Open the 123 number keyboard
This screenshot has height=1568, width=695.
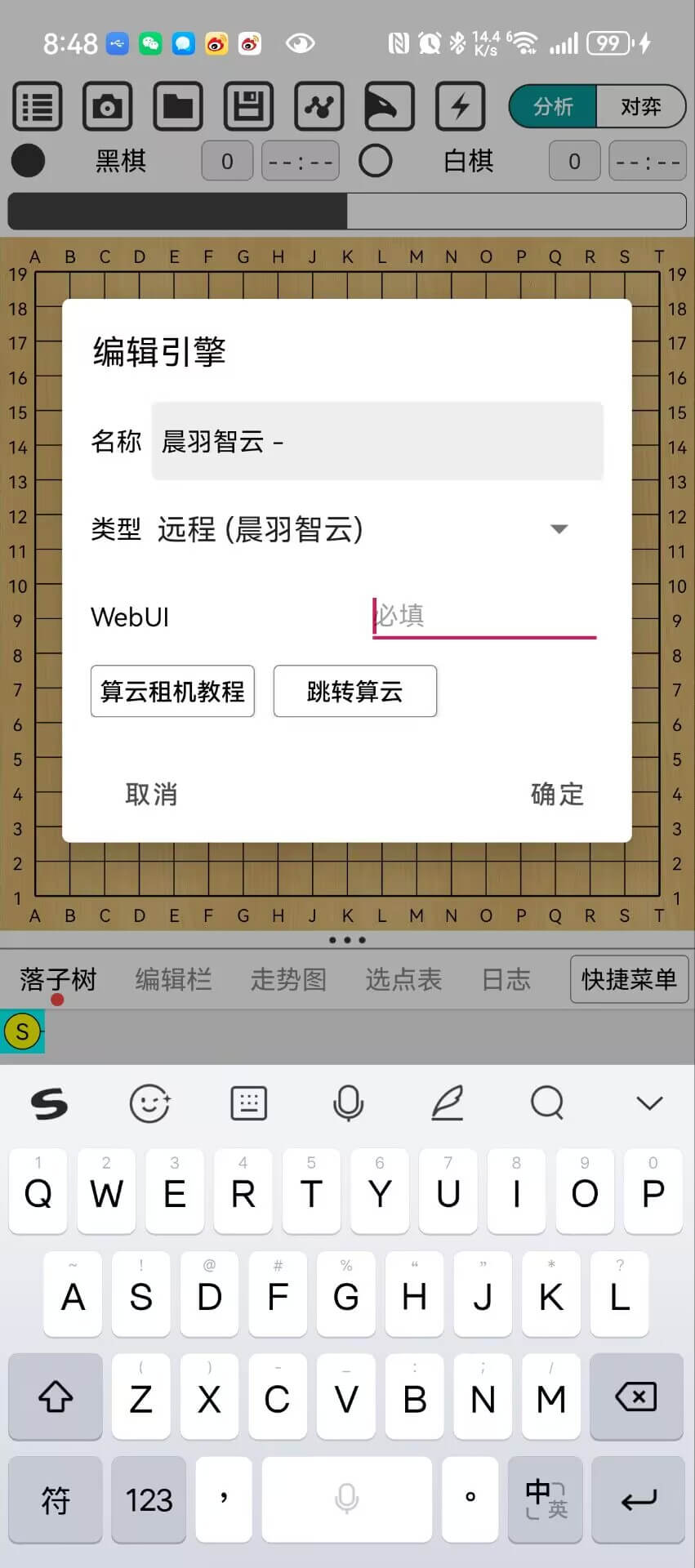[x=149, y=1499]
